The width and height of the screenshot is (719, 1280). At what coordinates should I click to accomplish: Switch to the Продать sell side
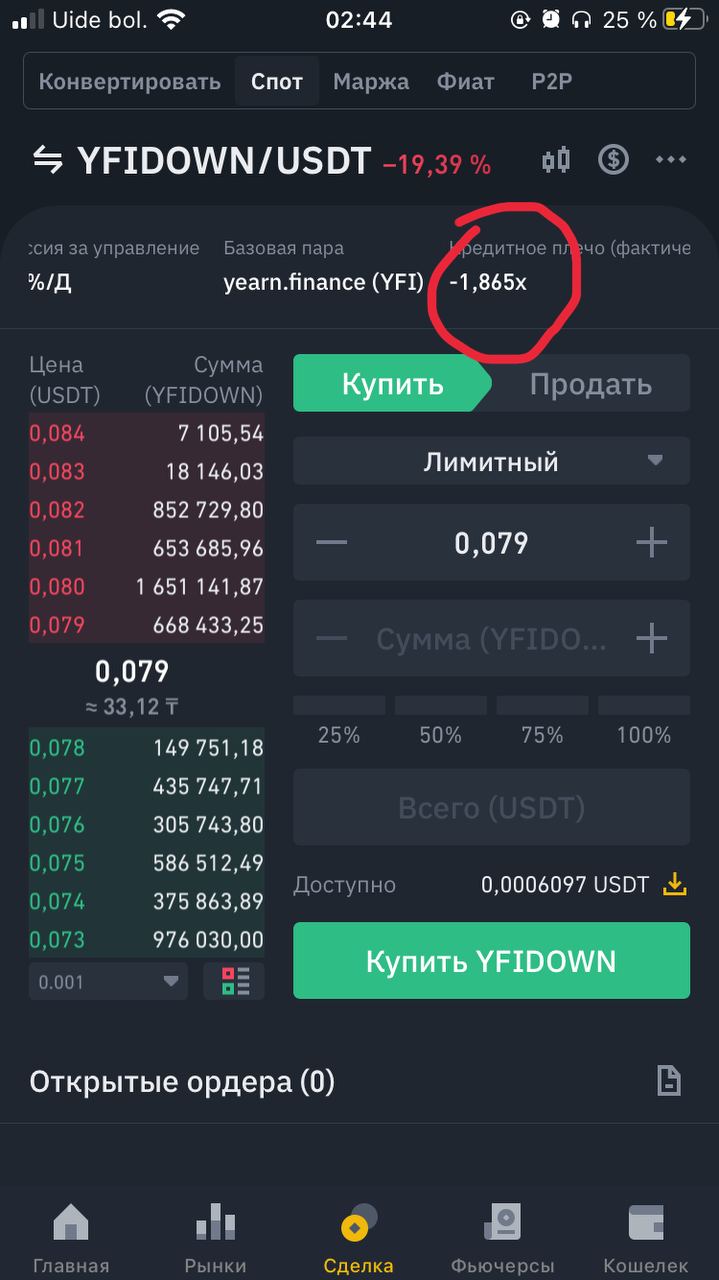click(590, 384)
